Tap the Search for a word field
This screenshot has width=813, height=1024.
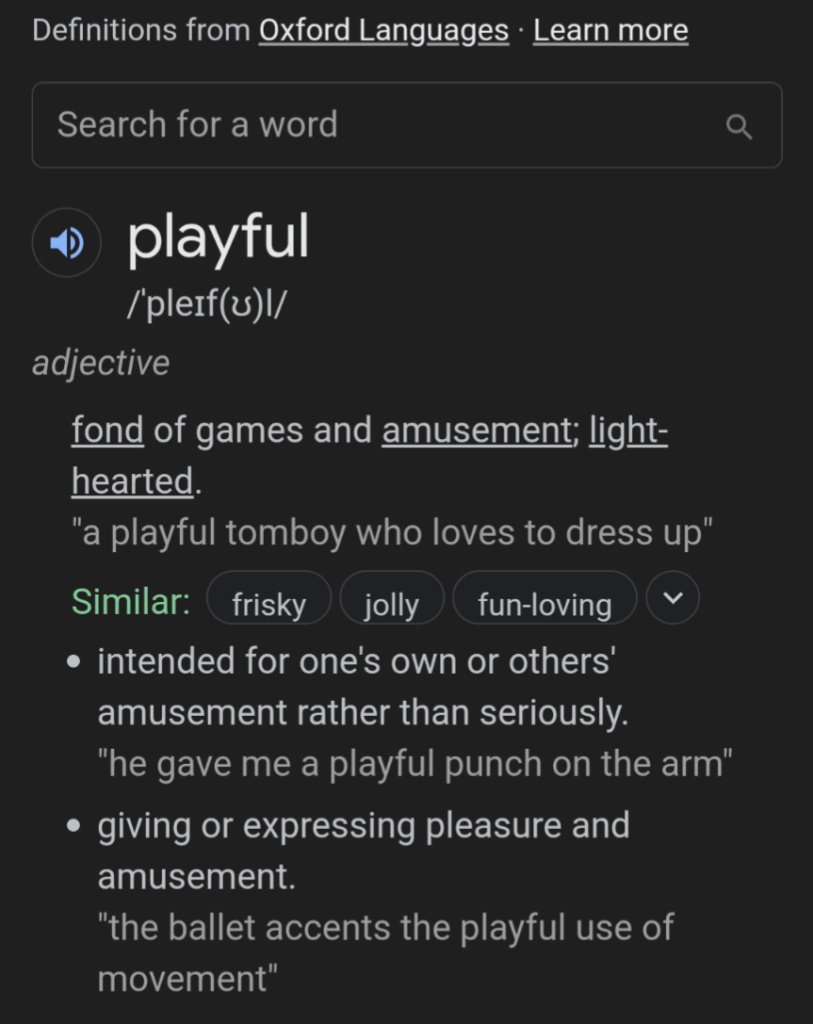380,125
